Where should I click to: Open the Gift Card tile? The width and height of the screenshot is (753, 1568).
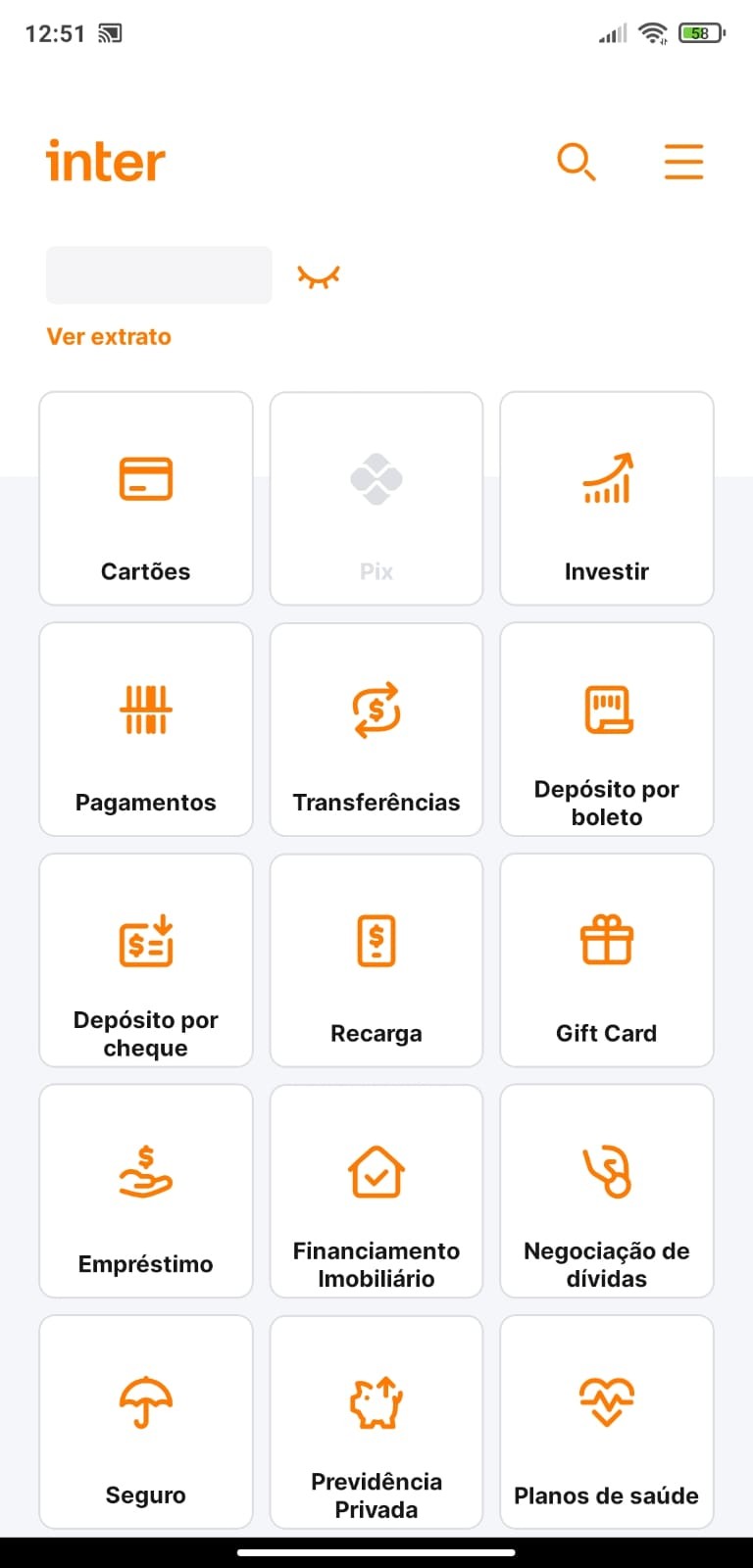coord(607,960)
